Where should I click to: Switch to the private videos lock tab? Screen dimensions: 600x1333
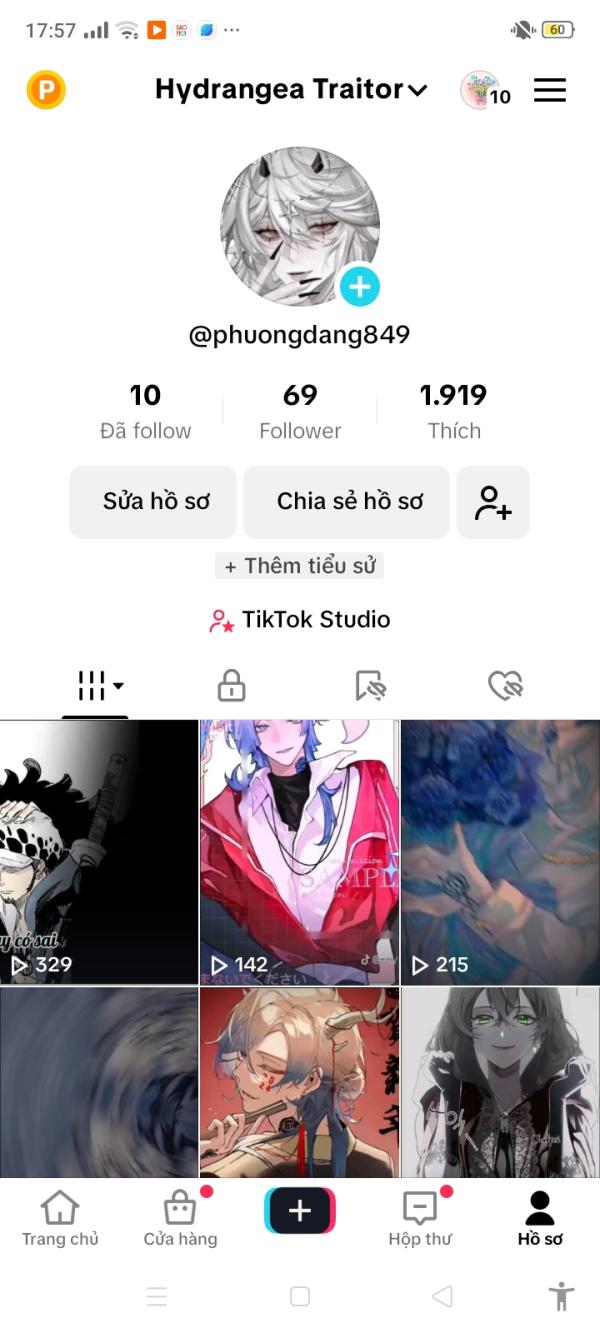231,686
